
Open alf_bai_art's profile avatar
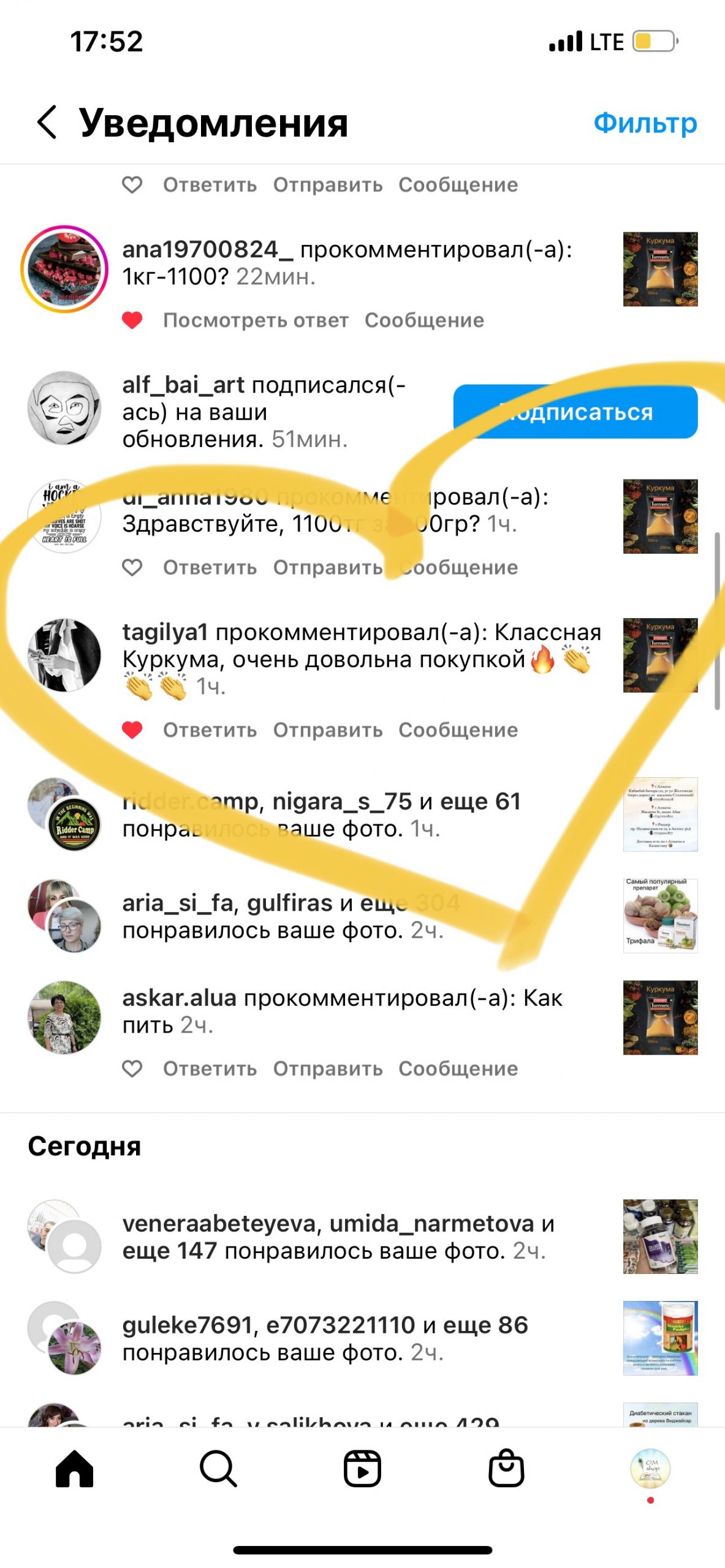pyautogui.click(x=64, y=408)
